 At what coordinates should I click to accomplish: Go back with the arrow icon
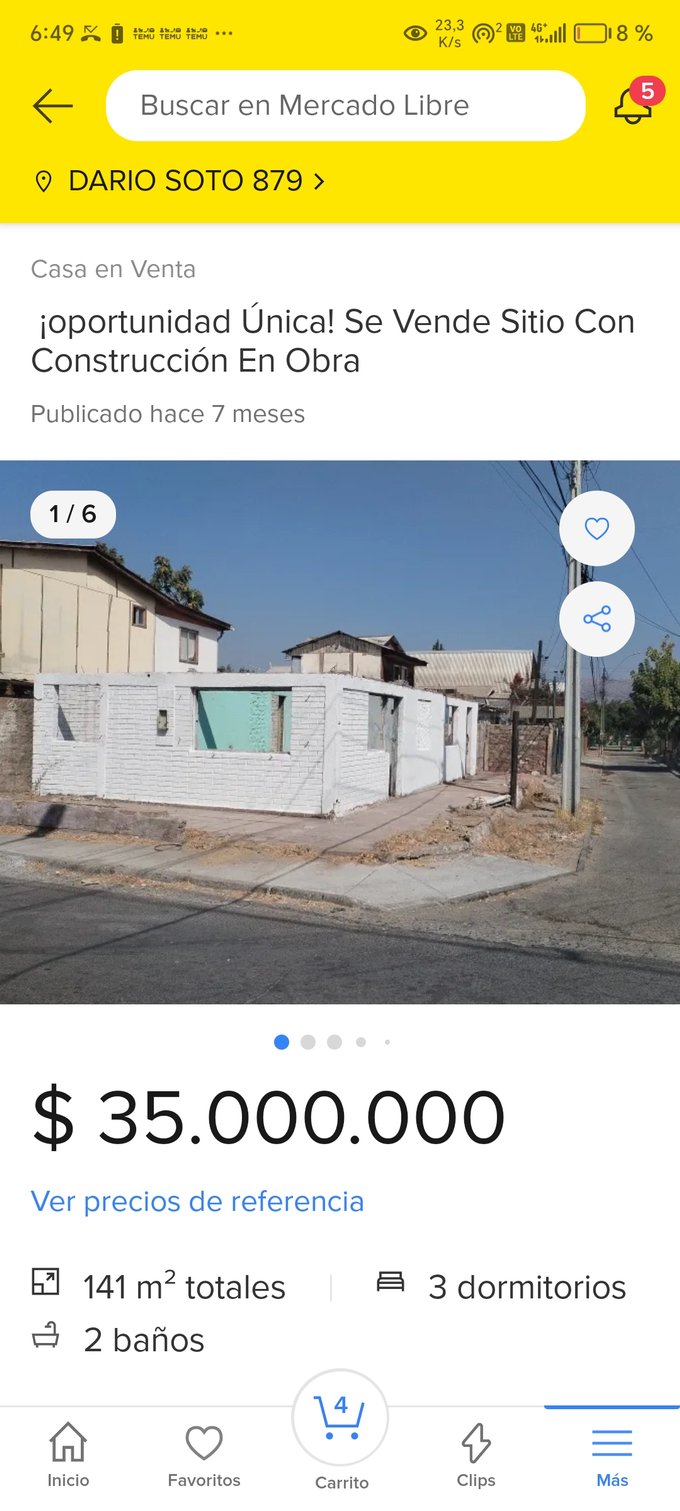[x=52, y=106]
